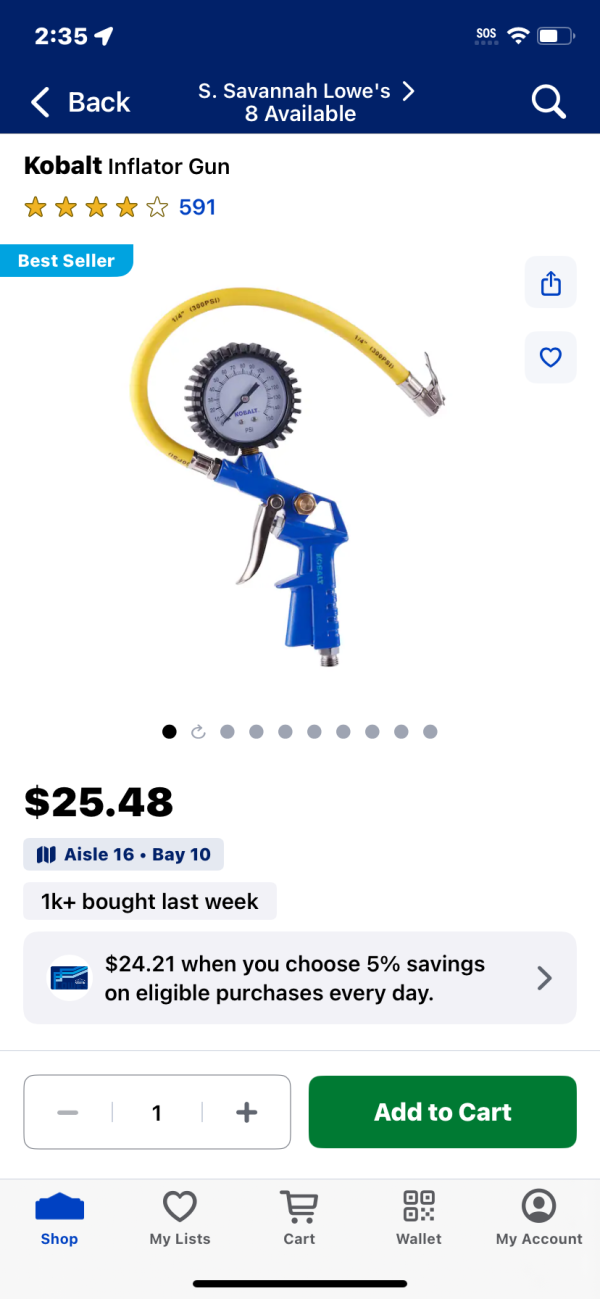Open the 5% savings offer details
The image size is (600, 1299).
click(300, 978)
